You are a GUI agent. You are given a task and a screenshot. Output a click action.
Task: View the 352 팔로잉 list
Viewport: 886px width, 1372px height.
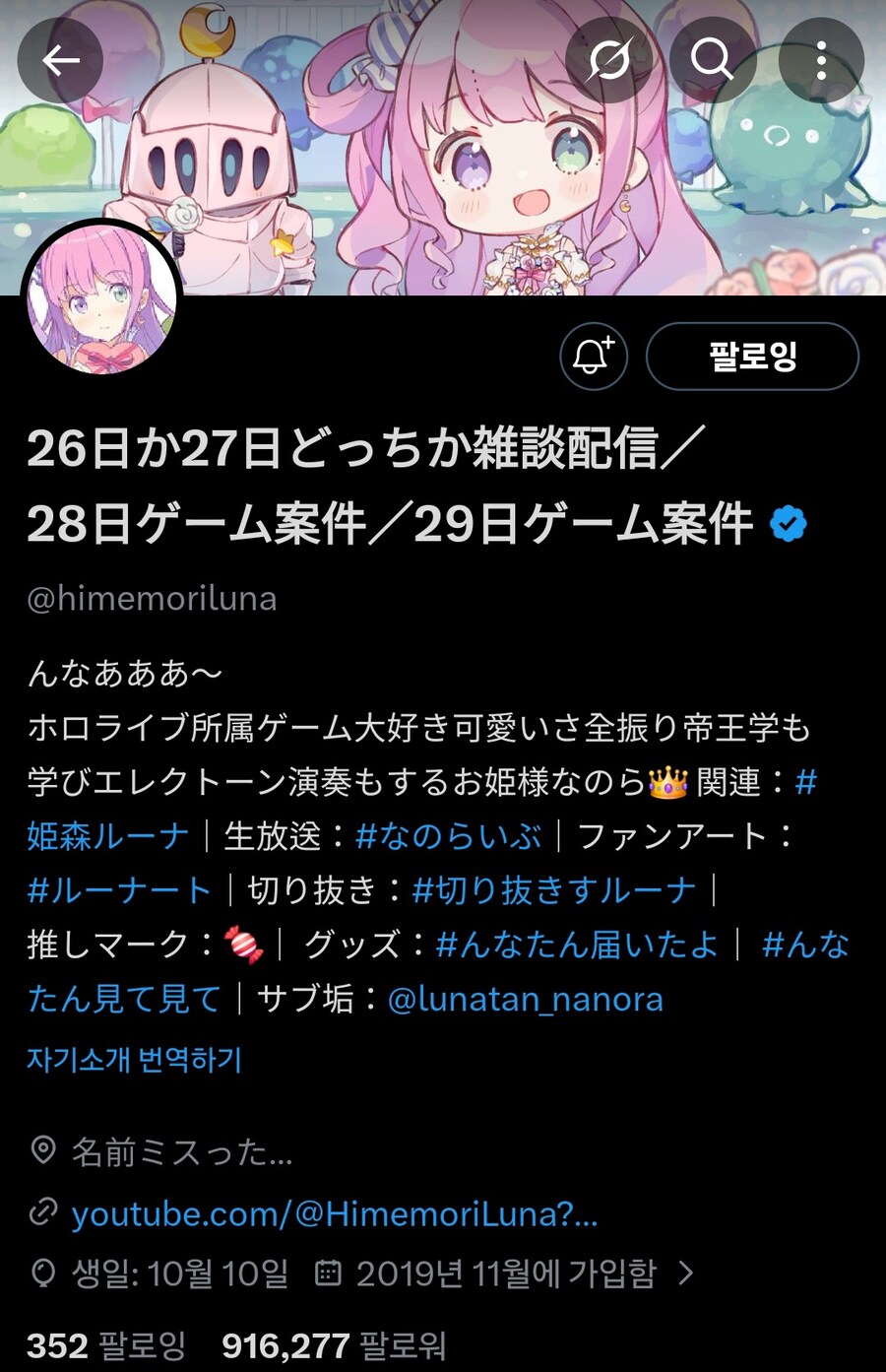(106, 1345)
